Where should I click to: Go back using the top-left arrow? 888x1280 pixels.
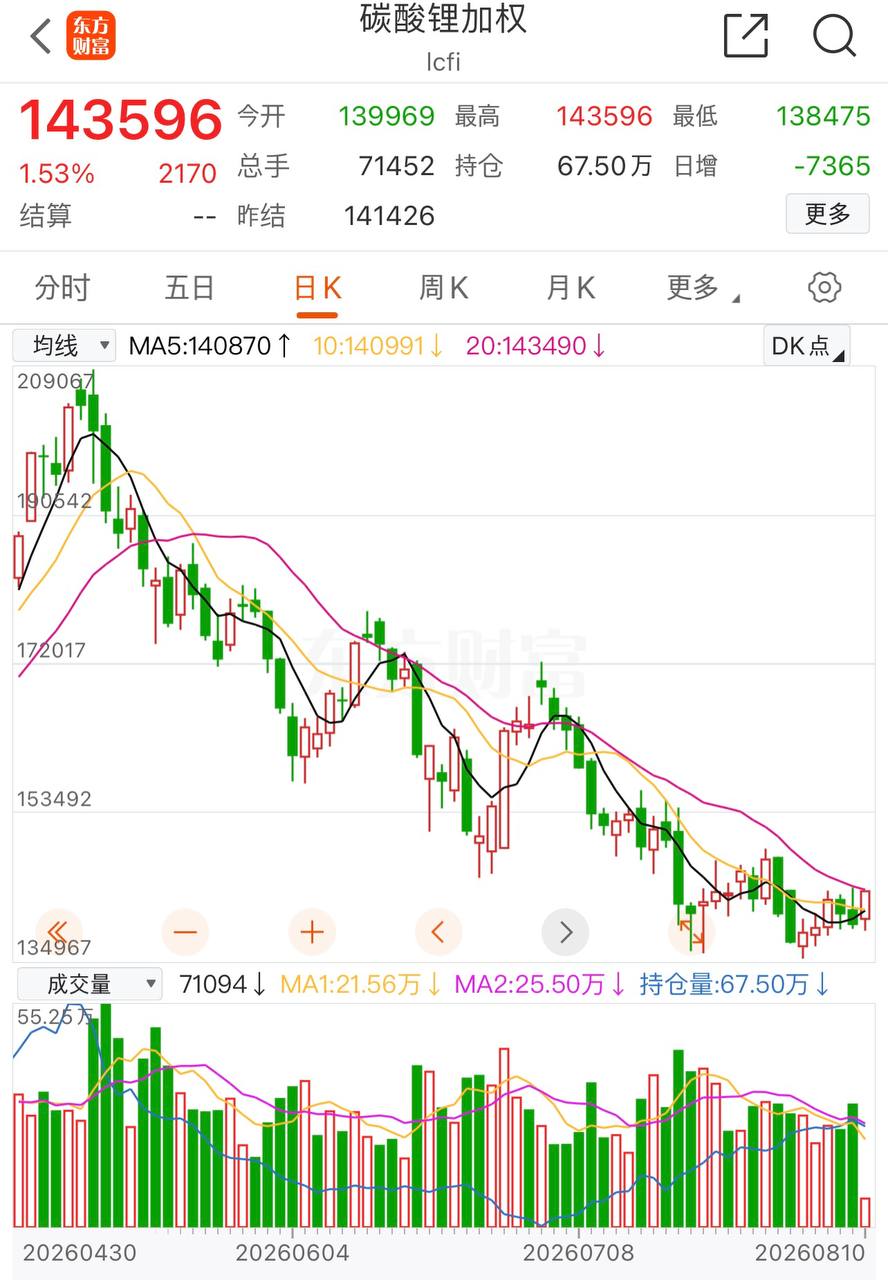tap(40, 37)
